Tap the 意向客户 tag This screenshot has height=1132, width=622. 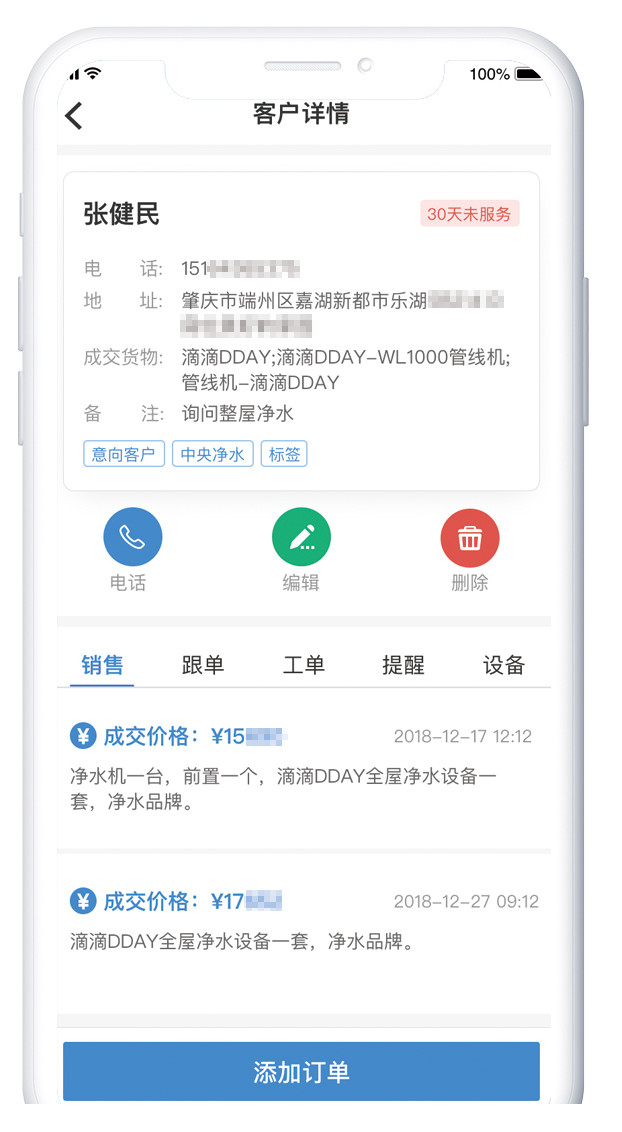tap(124, 454)
